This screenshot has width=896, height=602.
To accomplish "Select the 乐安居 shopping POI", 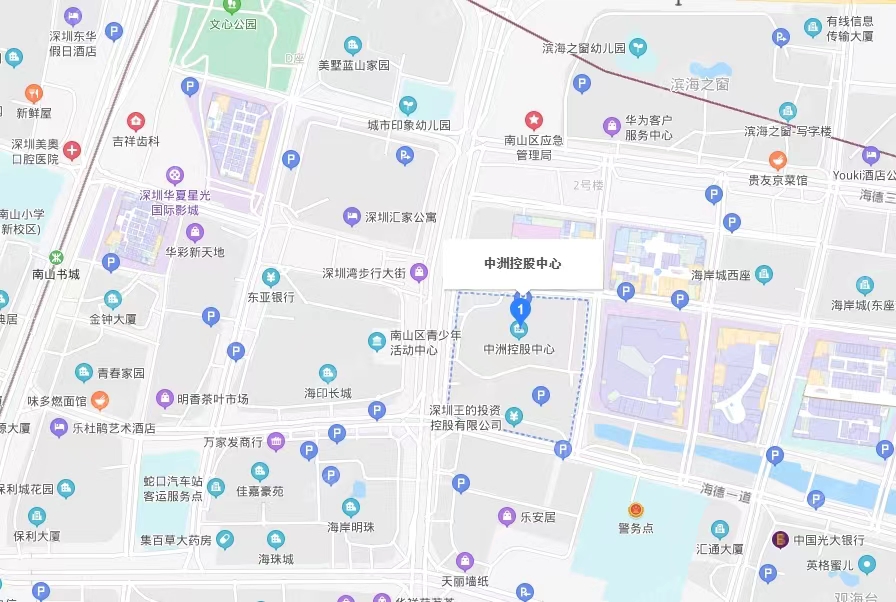I will [507, 517].
